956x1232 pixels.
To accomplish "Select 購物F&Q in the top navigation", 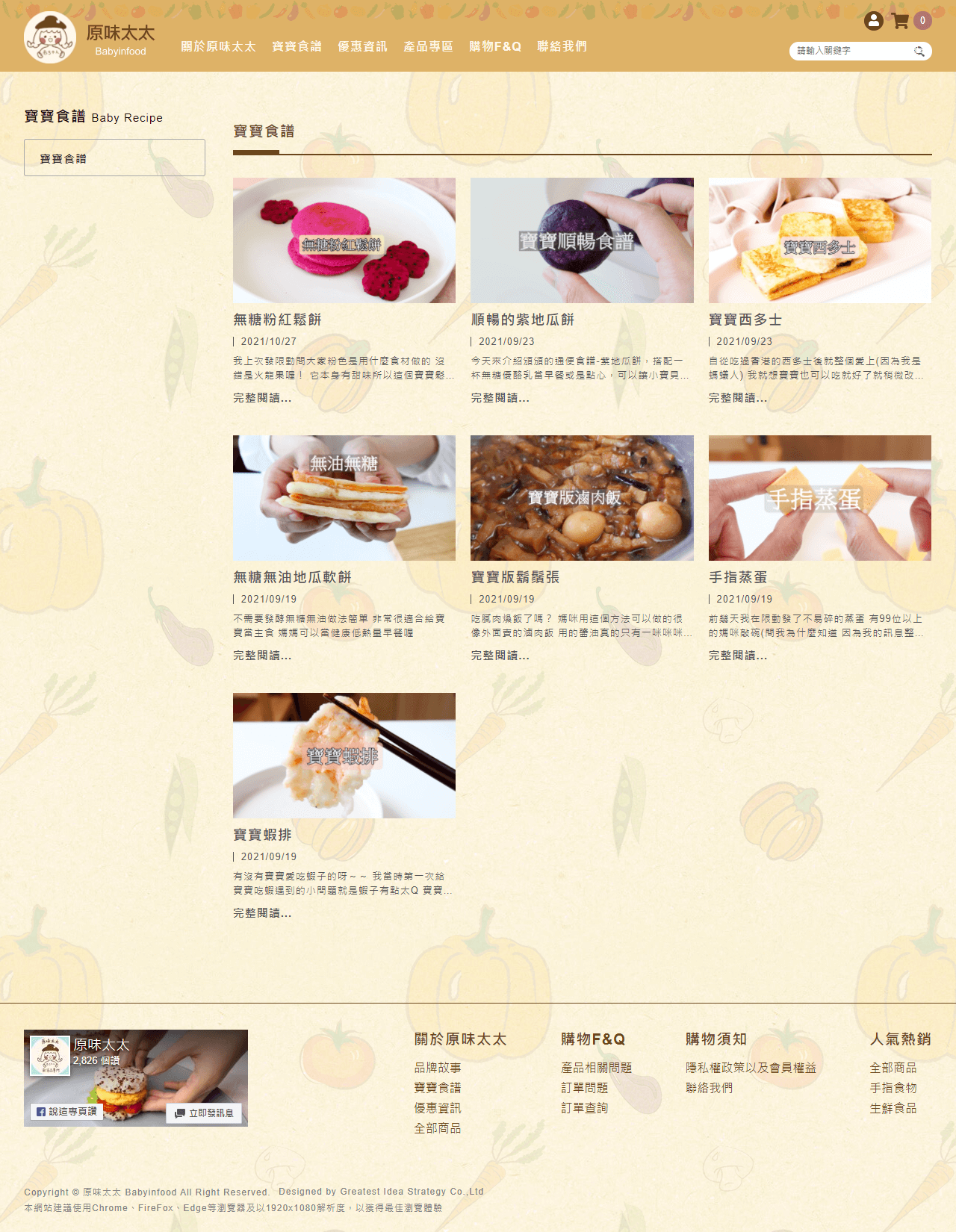I will [494, 46].
